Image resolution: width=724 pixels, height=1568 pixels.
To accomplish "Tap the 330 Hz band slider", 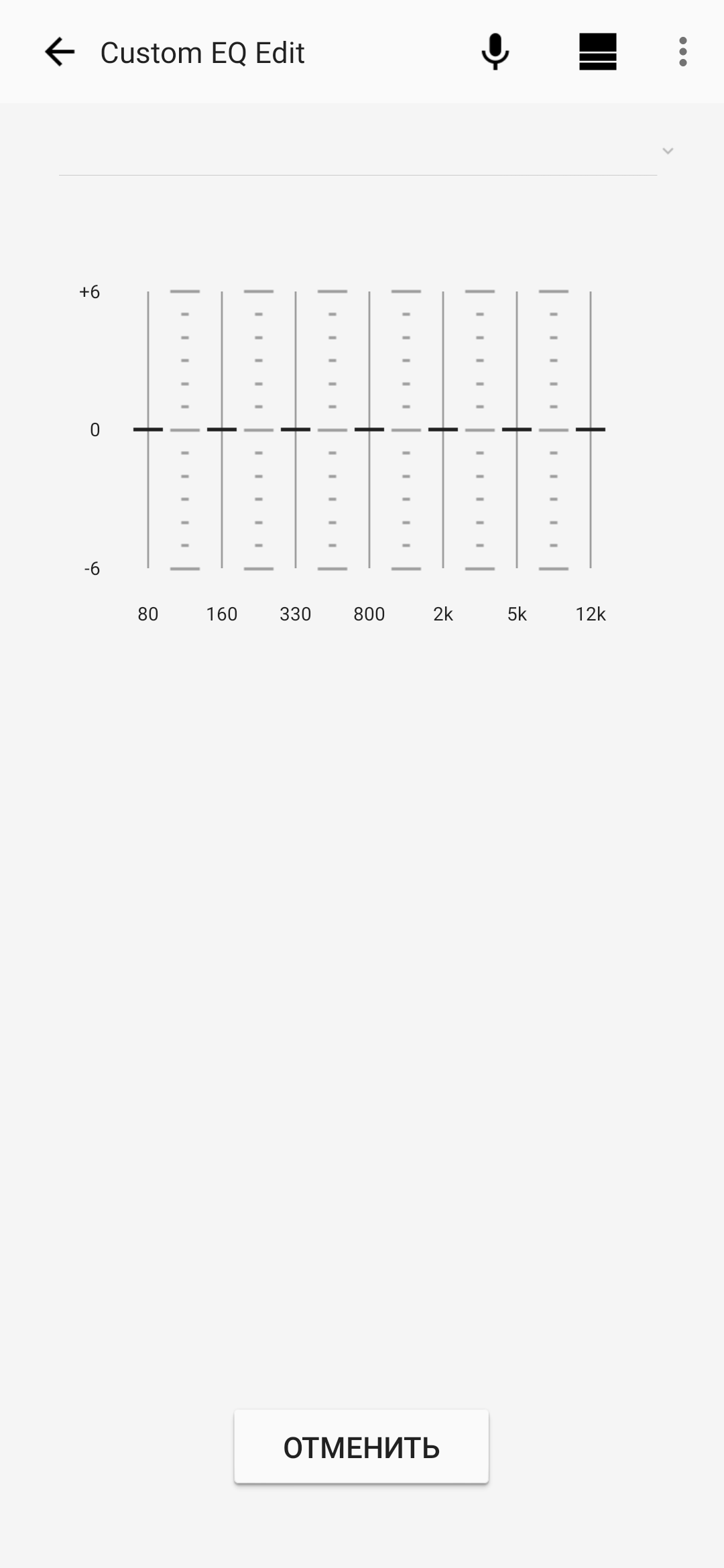I will [x=296, y=429].
